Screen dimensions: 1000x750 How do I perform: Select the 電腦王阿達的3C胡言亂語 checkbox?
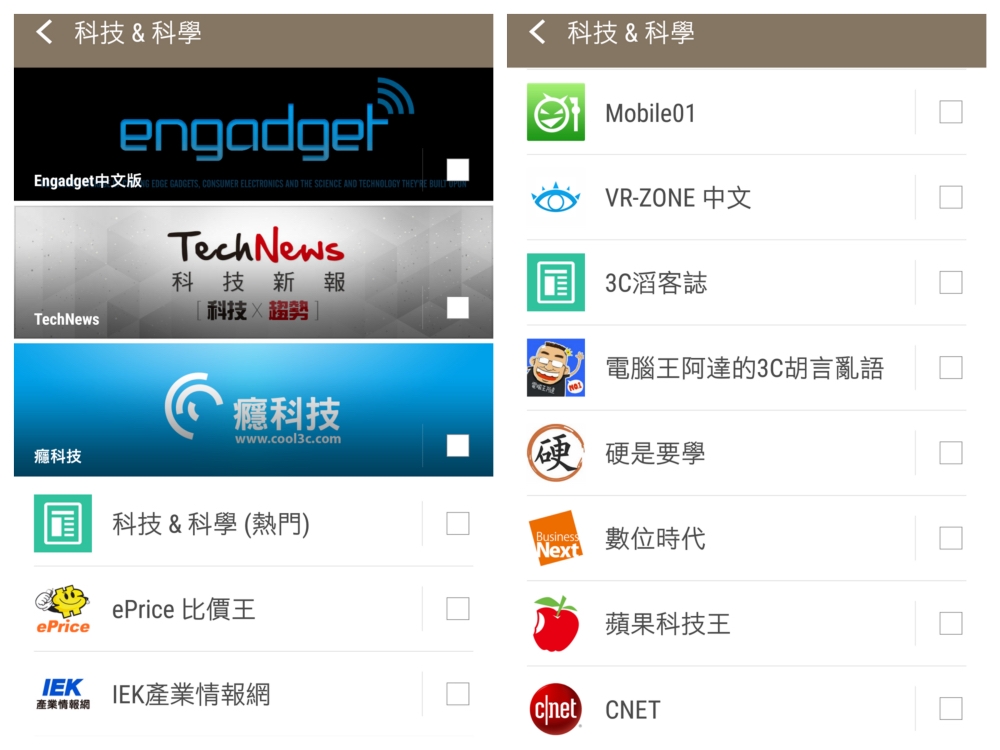pyautogui.click(x=951, y=368)
